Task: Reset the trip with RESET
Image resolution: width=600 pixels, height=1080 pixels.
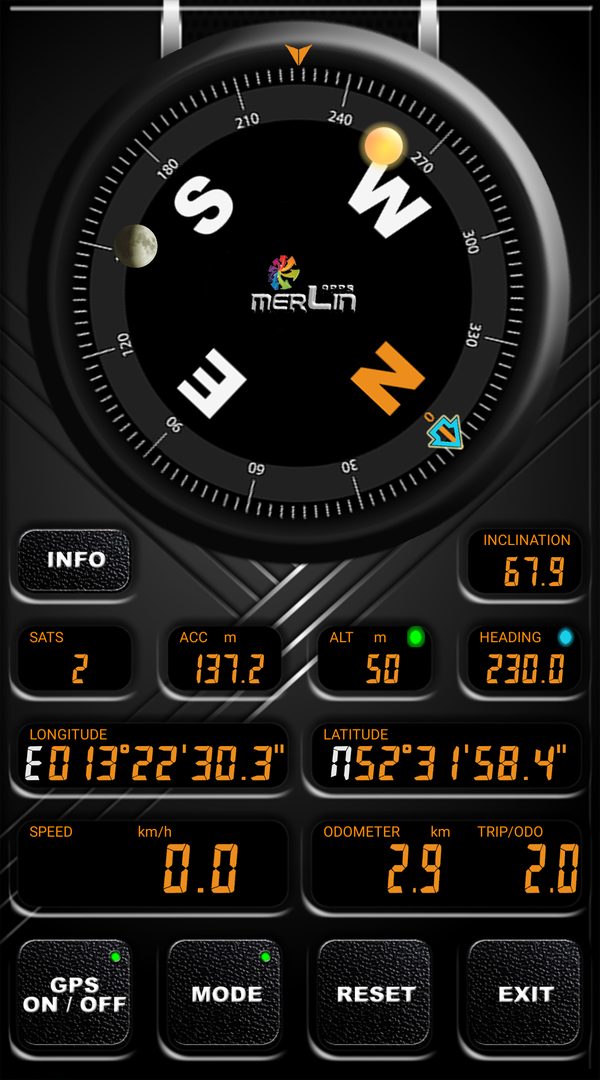Action: click(x=375, y=993)
